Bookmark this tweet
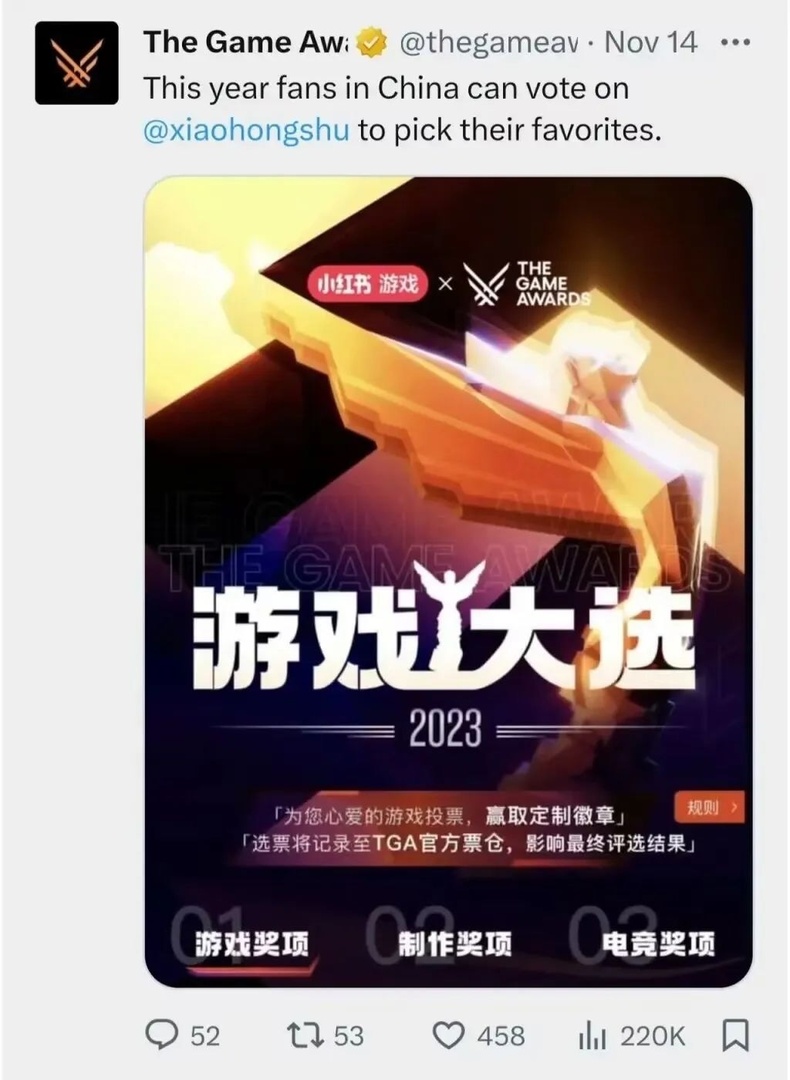 click(735, 1035)
